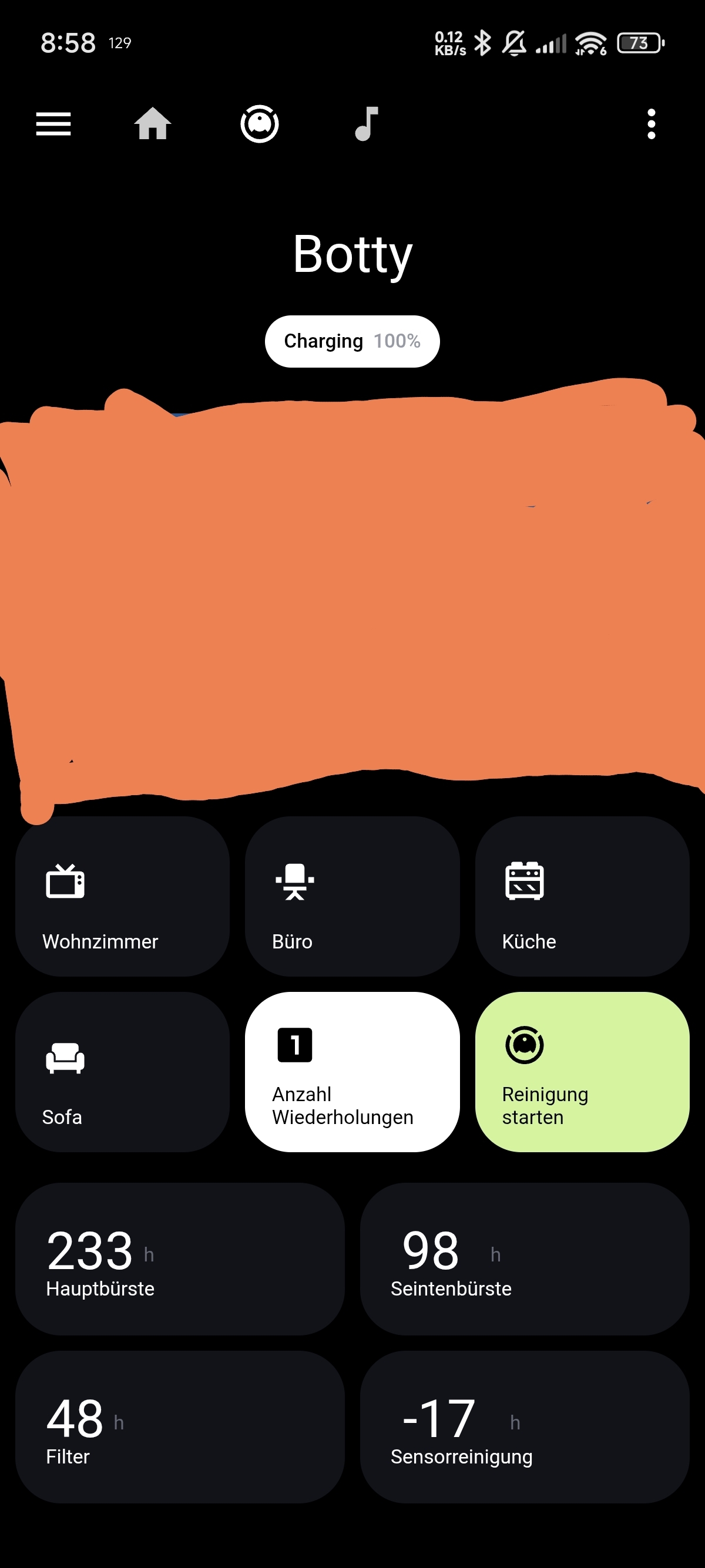Switch to the home view tab
The height and width of the screenshot is (1568, 705).
pyautogui.click(x=152, y=124)
